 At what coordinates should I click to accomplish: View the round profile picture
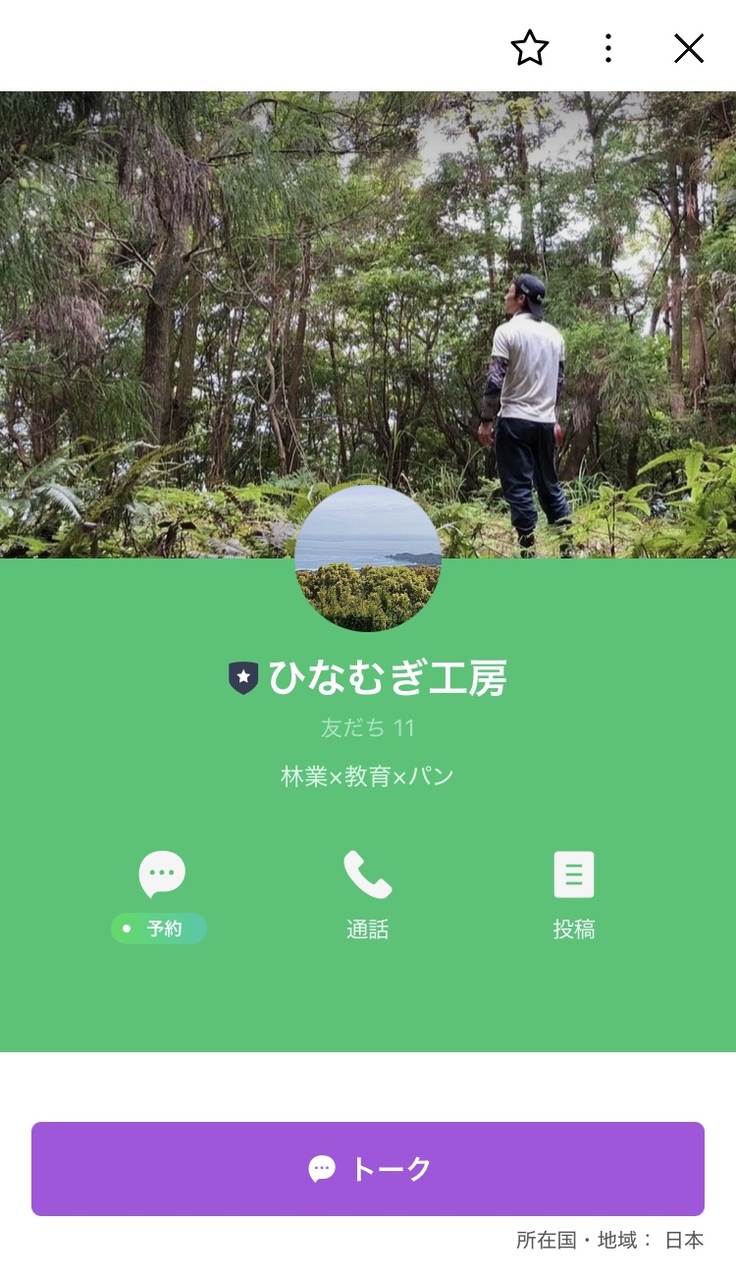(x=368, y=558)
